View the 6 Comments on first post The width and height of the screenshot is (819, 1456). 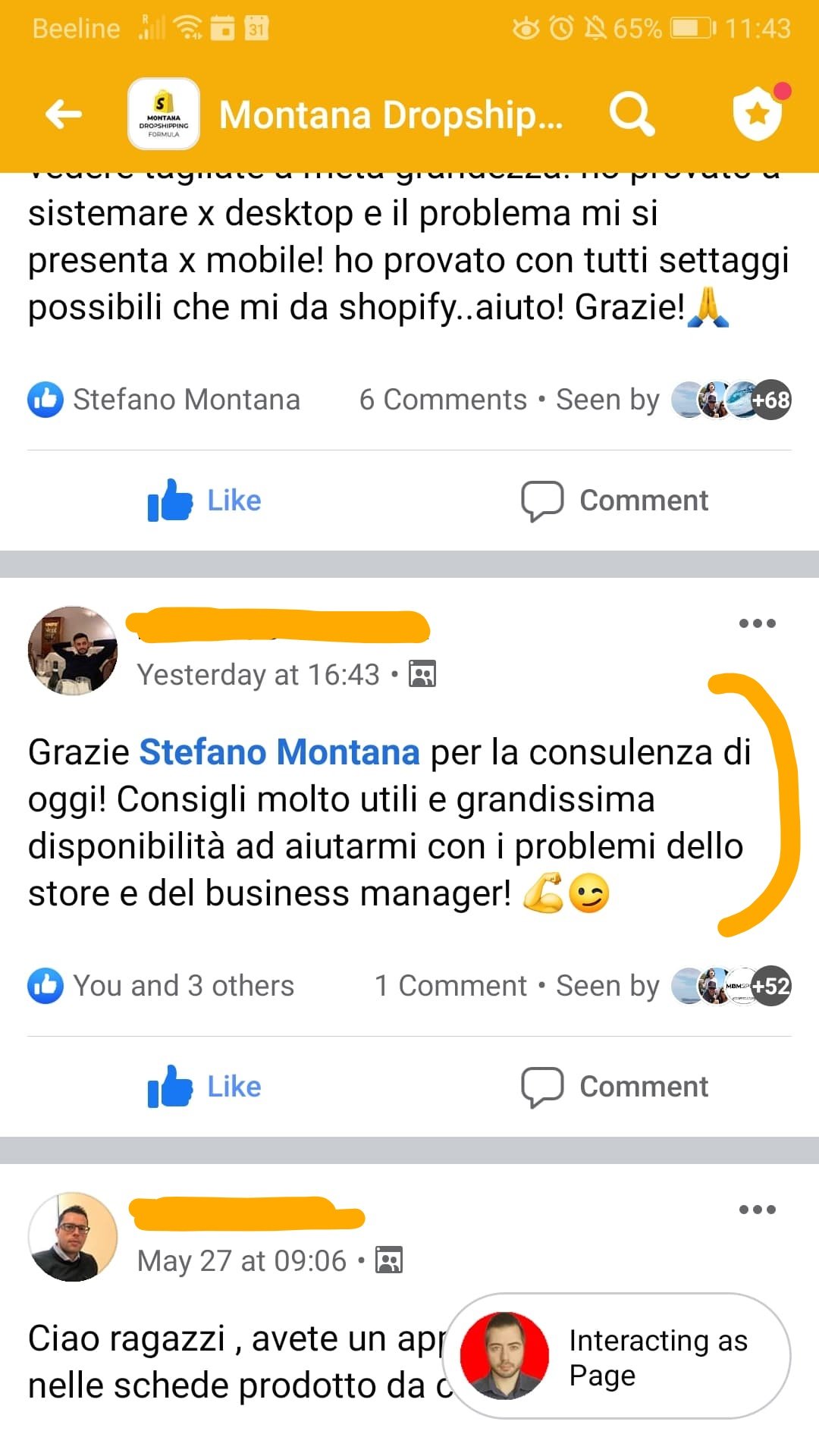[x=442, y=400]
